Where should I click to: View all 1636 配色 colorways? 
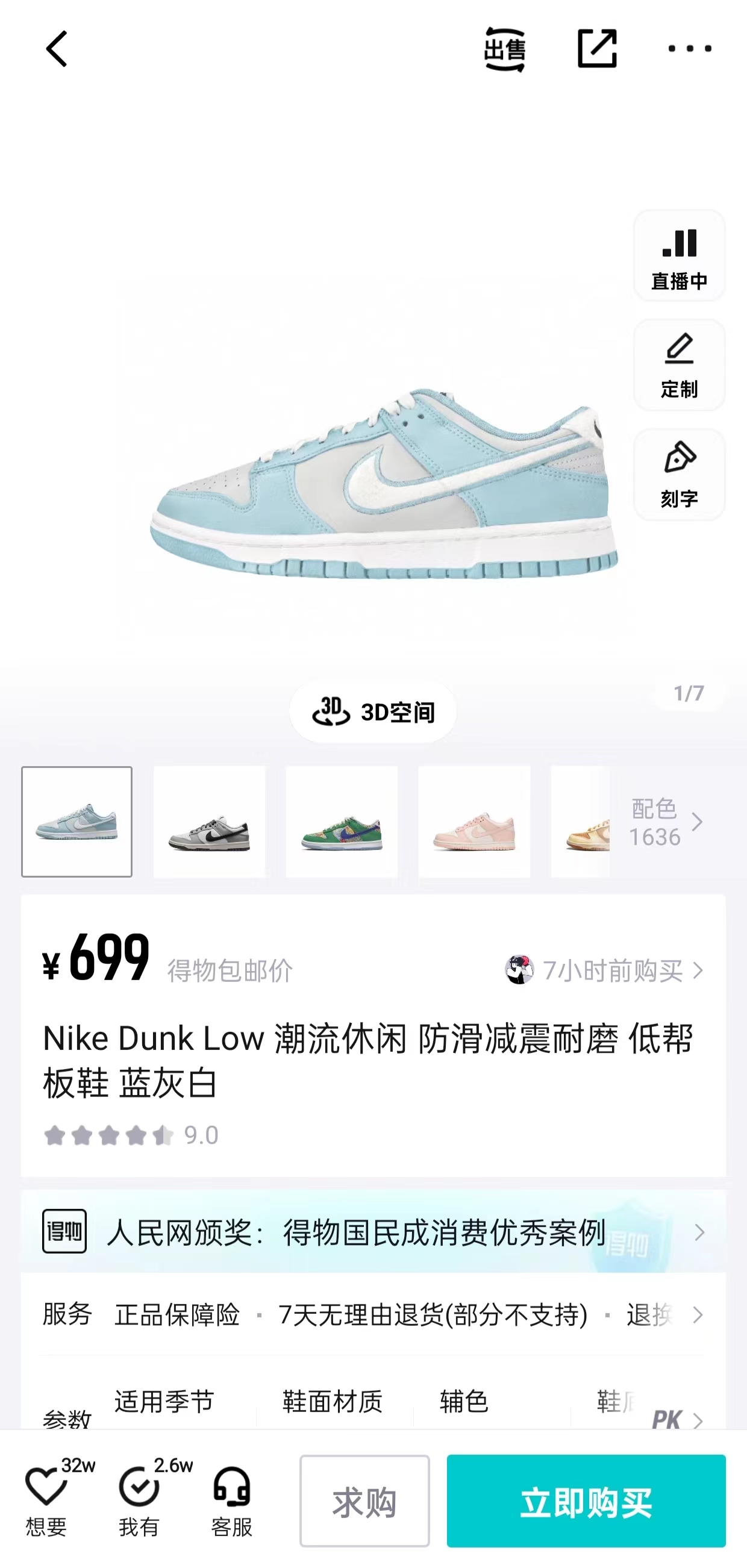point(666,822)
